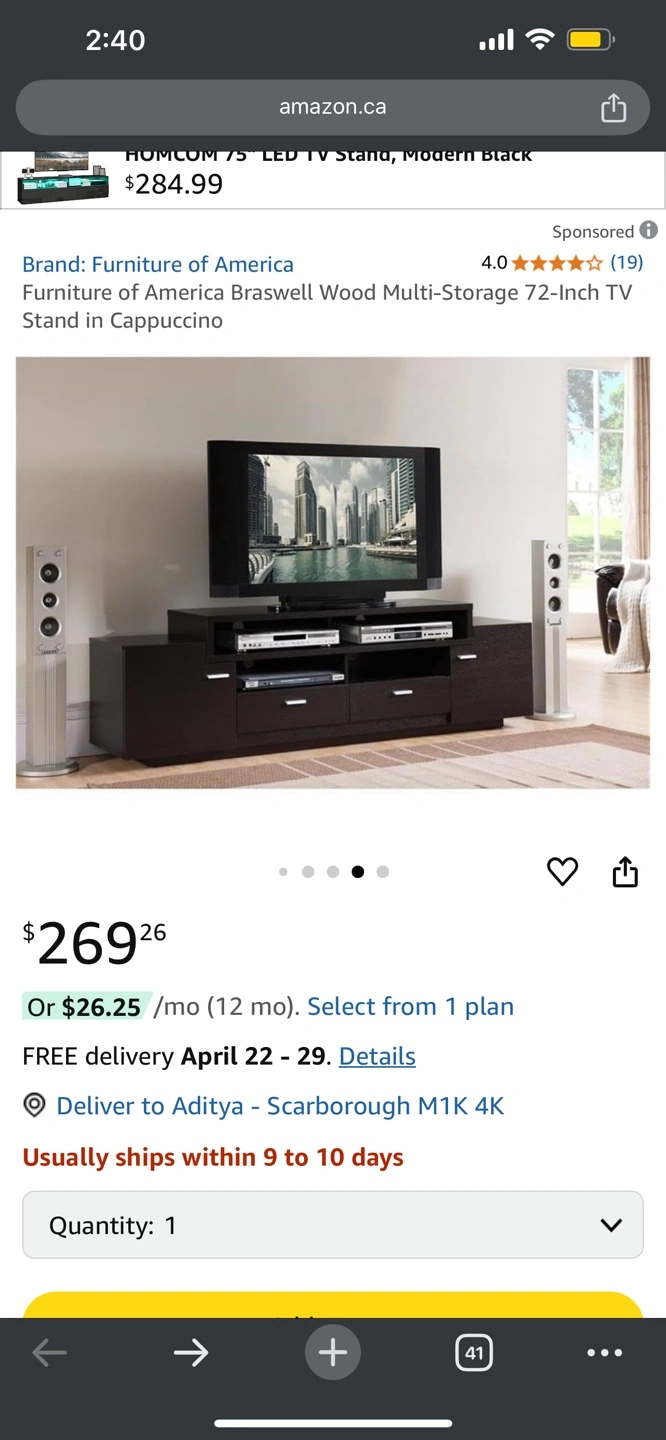View the 19 customer ratings
Screen dimensions: 666x1440
(x=627, y=263)
